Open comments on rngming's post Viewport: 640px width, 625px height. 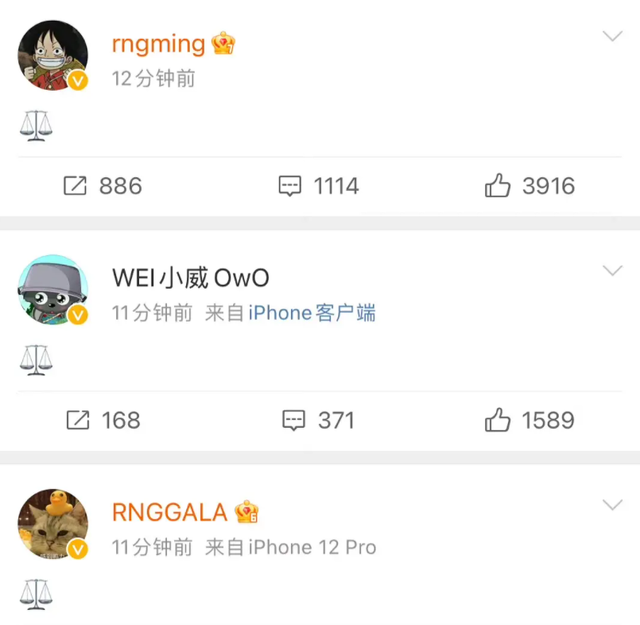point(318,186)
